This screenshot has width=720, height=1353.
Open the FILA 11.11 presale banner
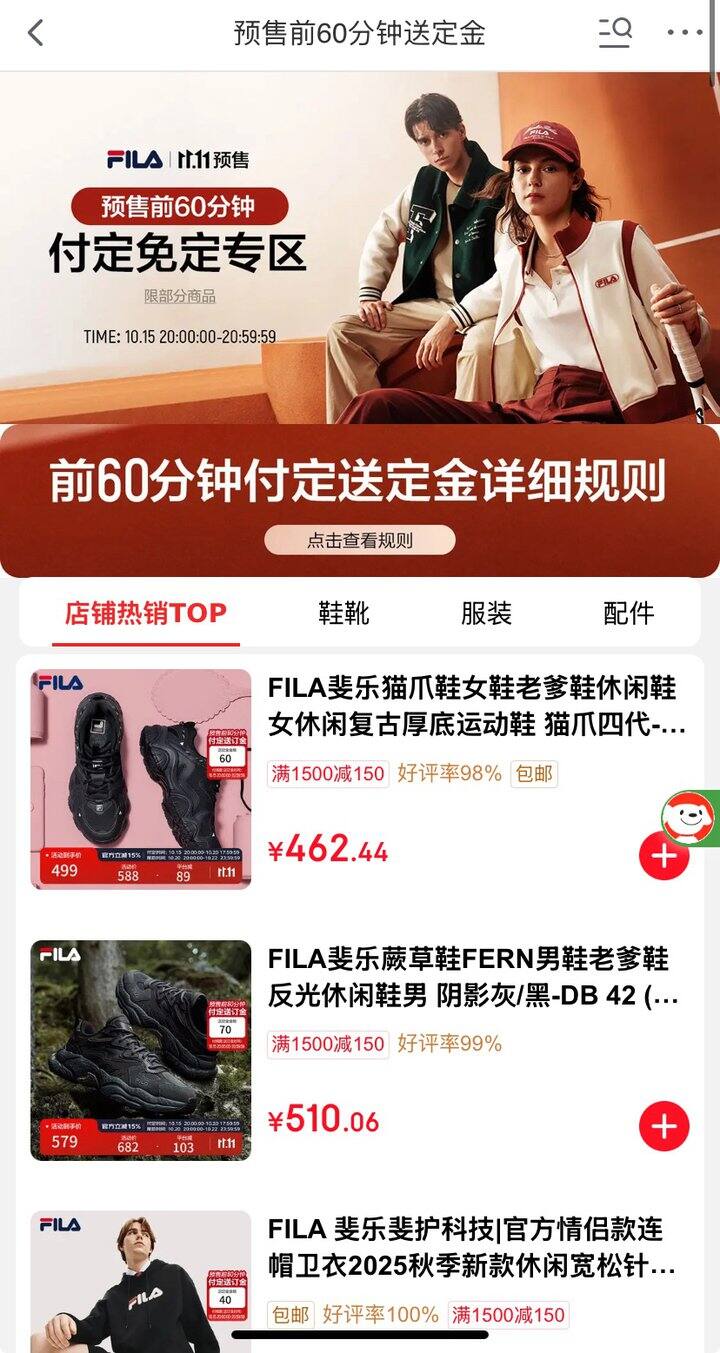click(360, 248)
